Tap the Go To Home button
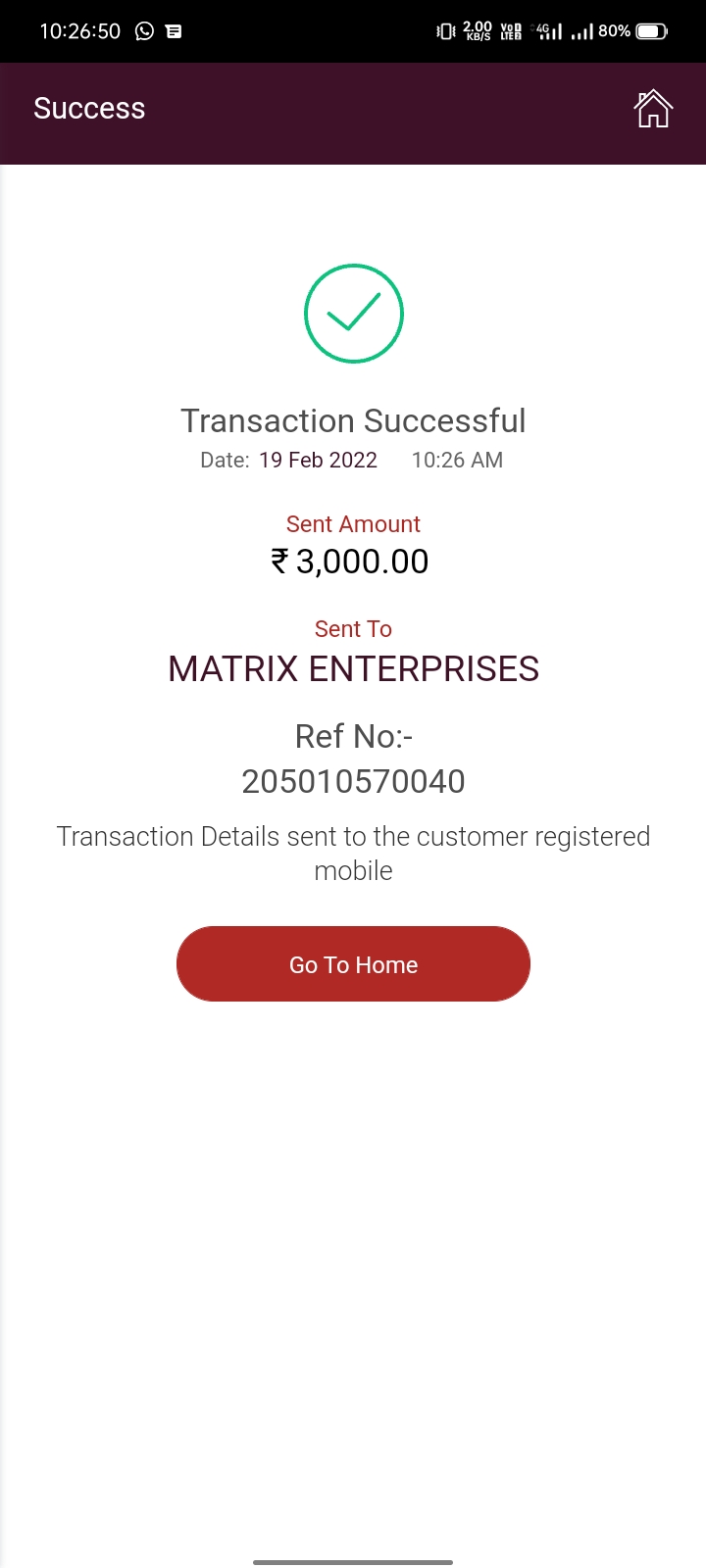Viewport: 706px width, 1568px height. [353, 964]
